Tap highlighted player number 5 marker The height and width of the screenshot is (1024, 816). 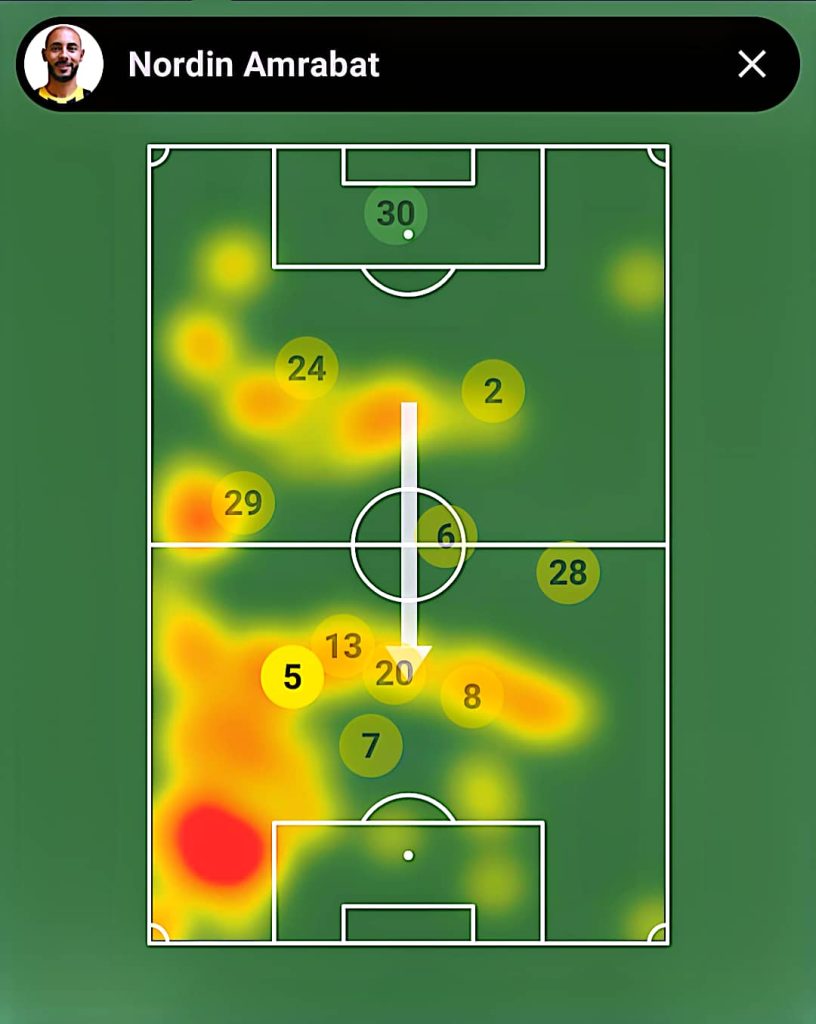point(291,677)
